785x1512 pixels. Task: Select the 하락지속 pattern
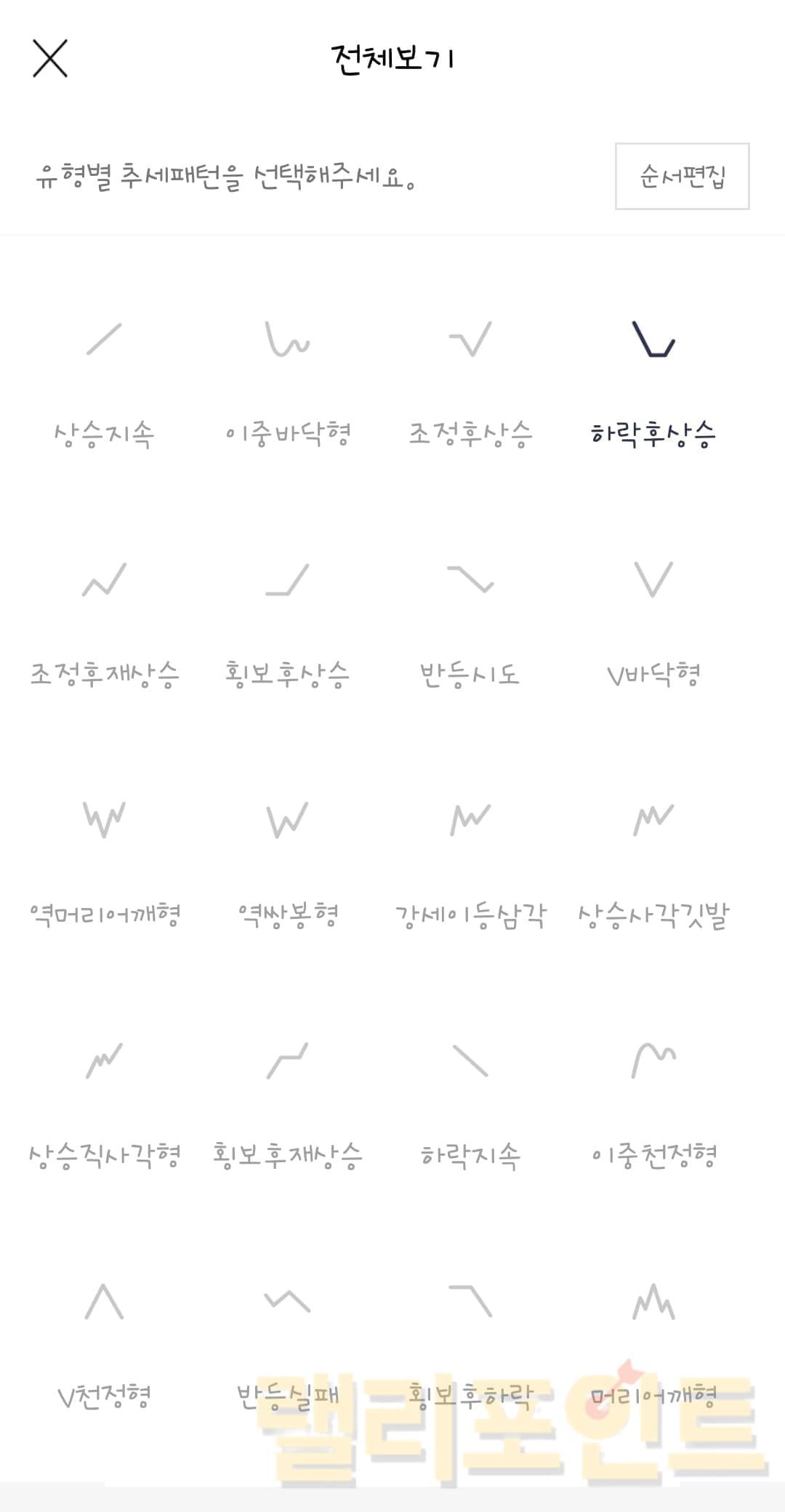471,1105
